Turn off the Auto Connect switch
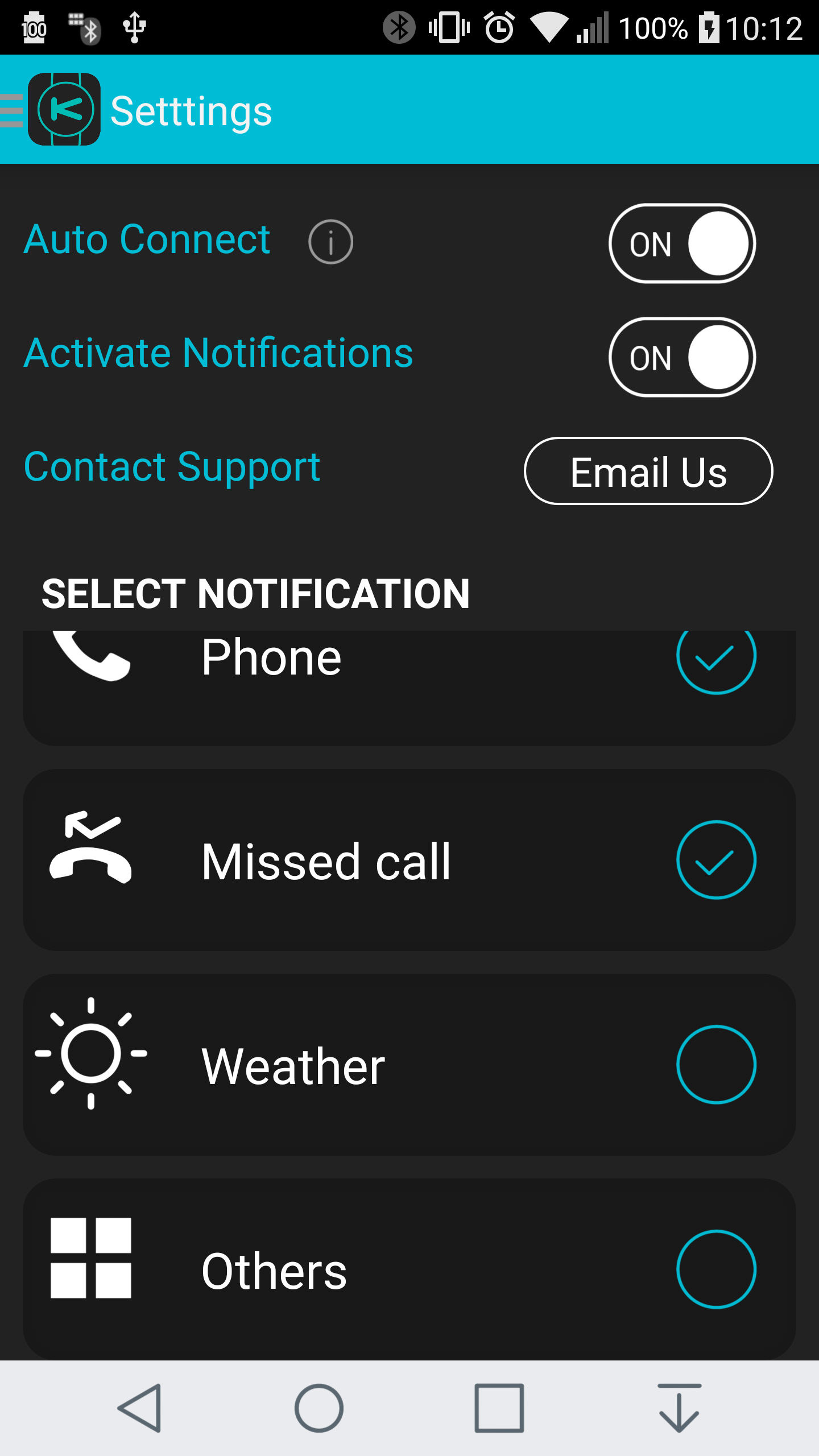 (682, 243)
